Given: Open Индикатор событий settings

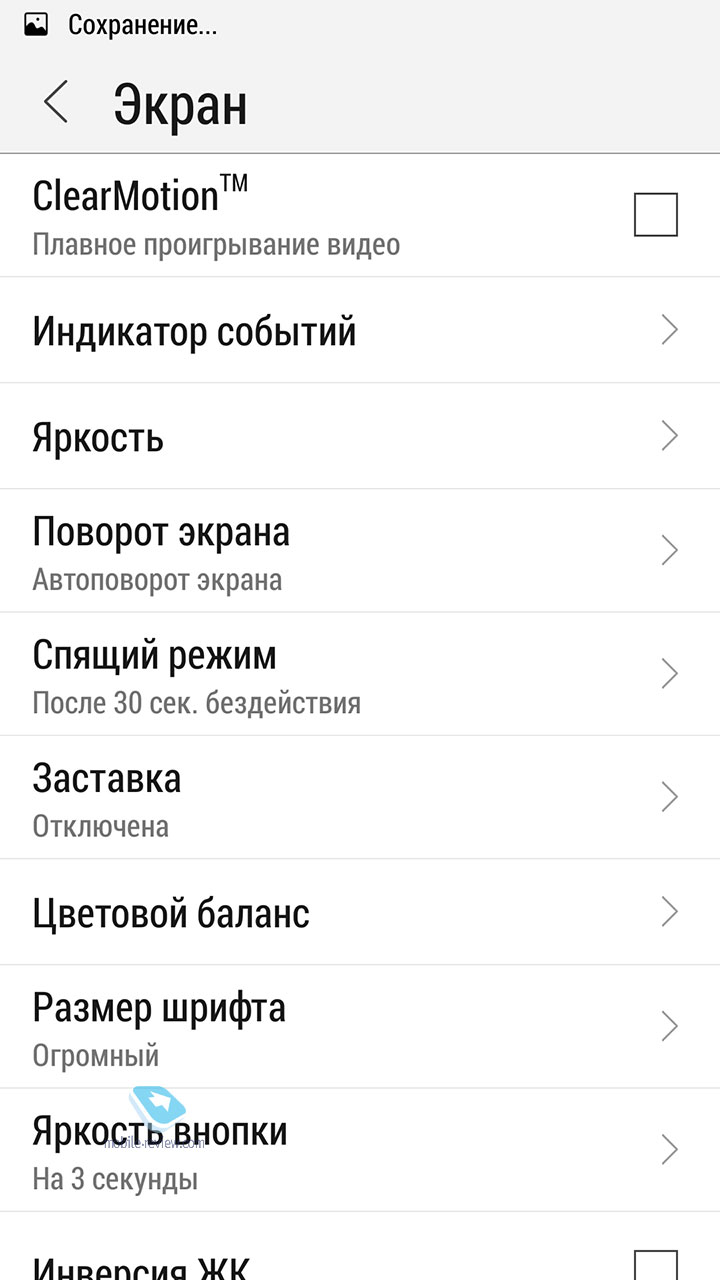Looking at the screenshot, I should coord(360,330).
